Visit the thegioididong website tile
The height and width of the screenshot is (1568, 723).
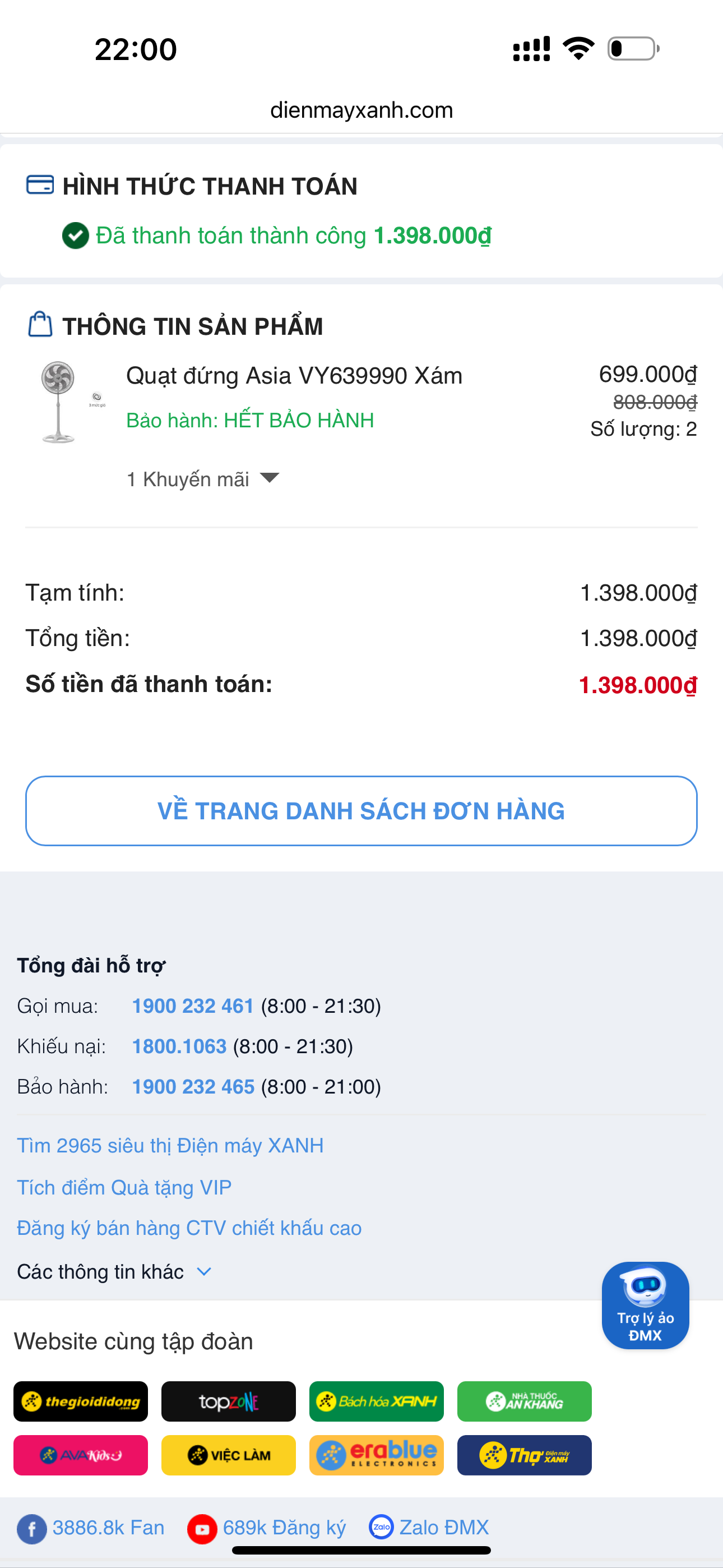point(80,1401)
